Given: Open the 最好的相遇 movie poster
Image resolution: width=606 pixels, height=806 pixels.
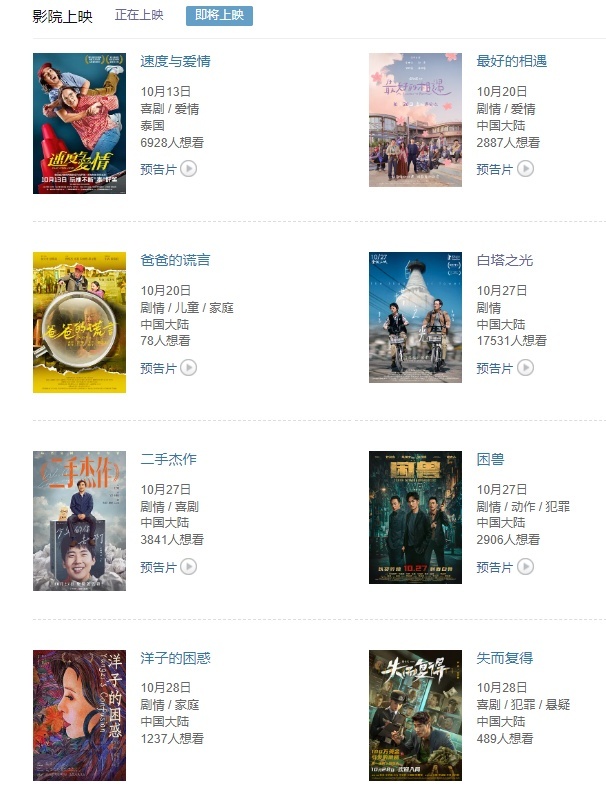Looking at the screenshot, I should click(x=415, y=120).
